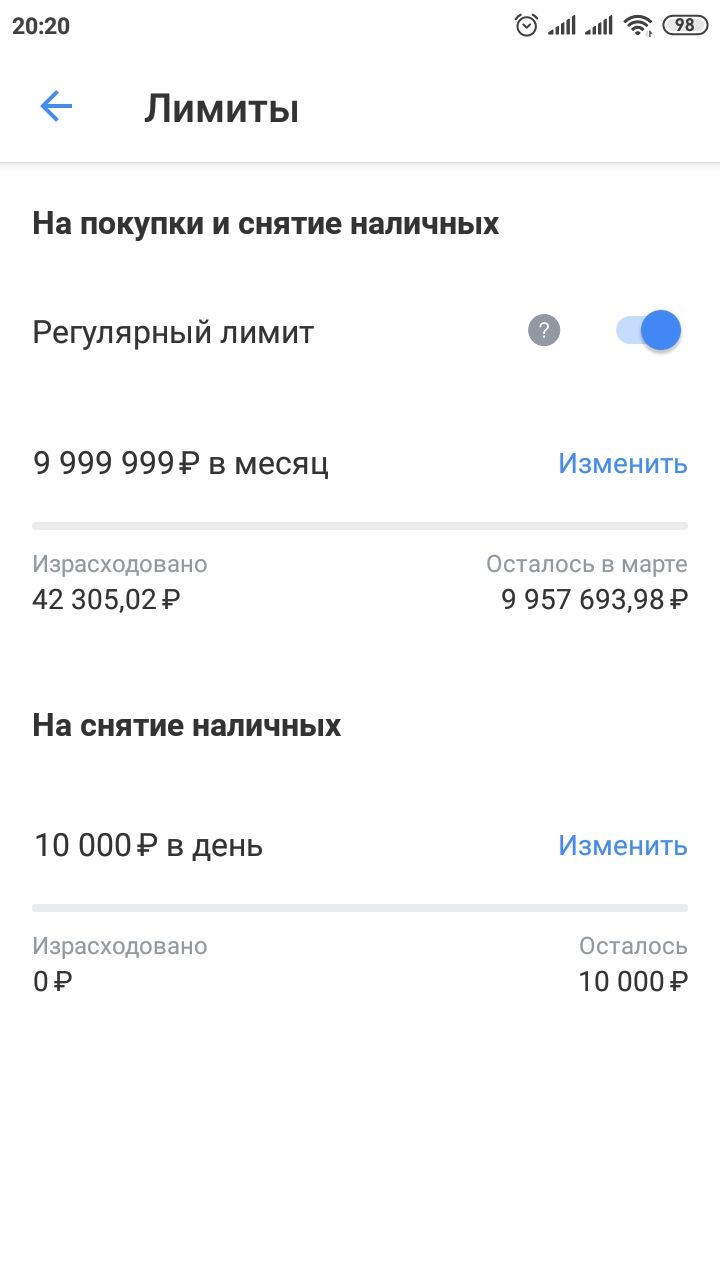Open the help icon for Регулярный лимит
The width and height of the screenshot is (720, 1280).
(x=544, y=331)
